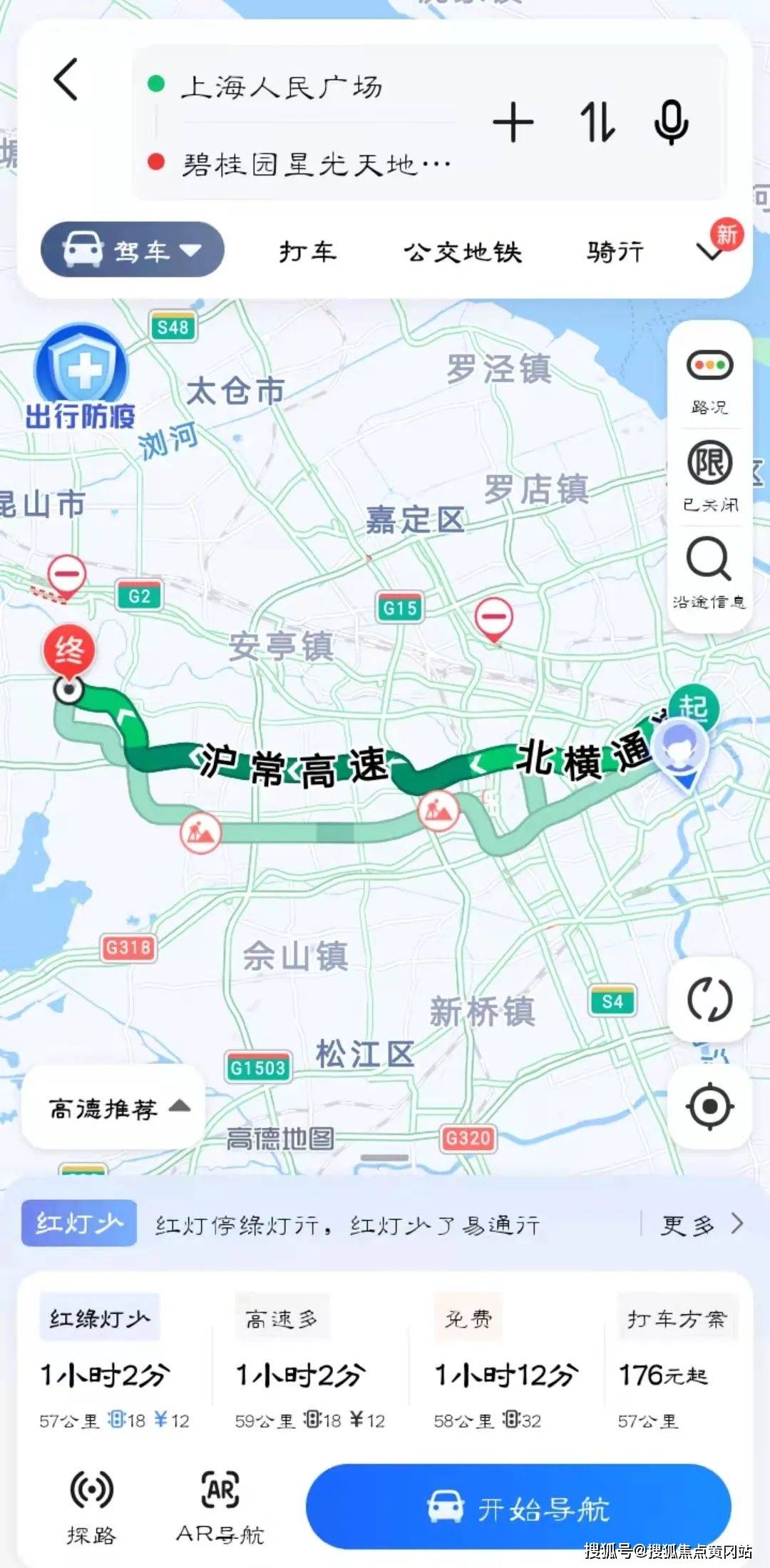Switch to the 公交地铁 tab
Screen dimensions: 770x1568
point(463,252)
